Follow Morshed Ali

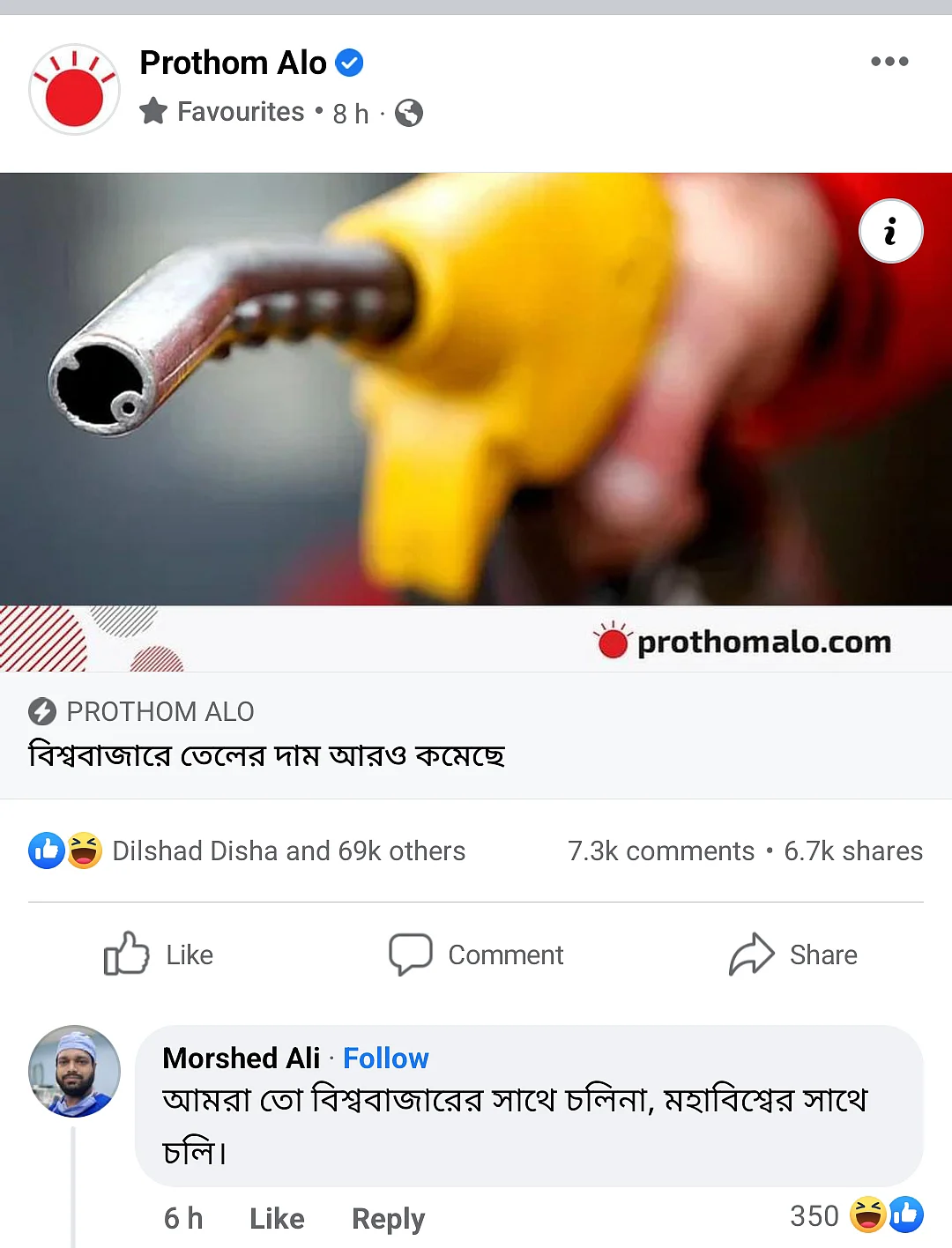[x=385, y=1058]
